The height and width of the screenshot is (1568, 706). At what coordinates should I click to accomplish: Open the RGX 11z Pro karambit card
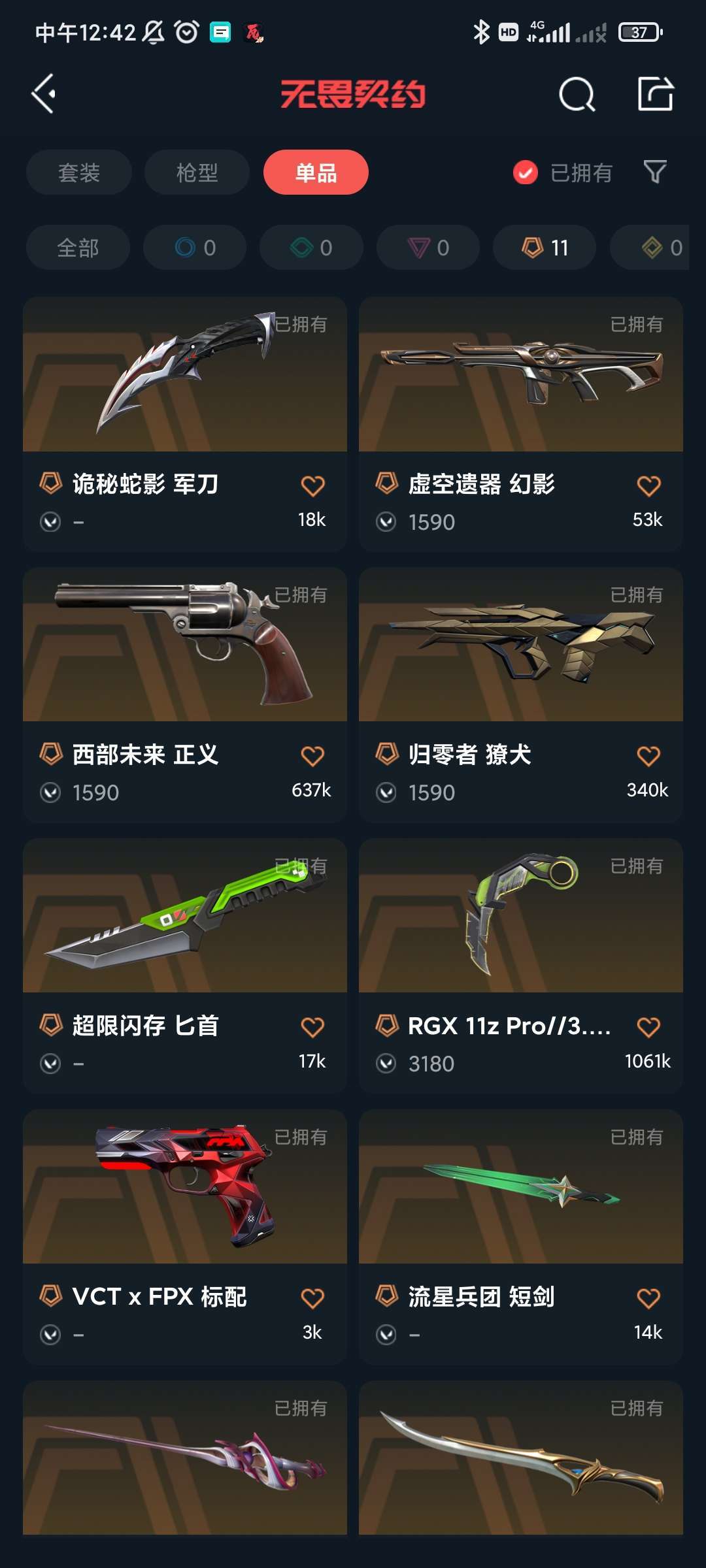tap(521, 966)
